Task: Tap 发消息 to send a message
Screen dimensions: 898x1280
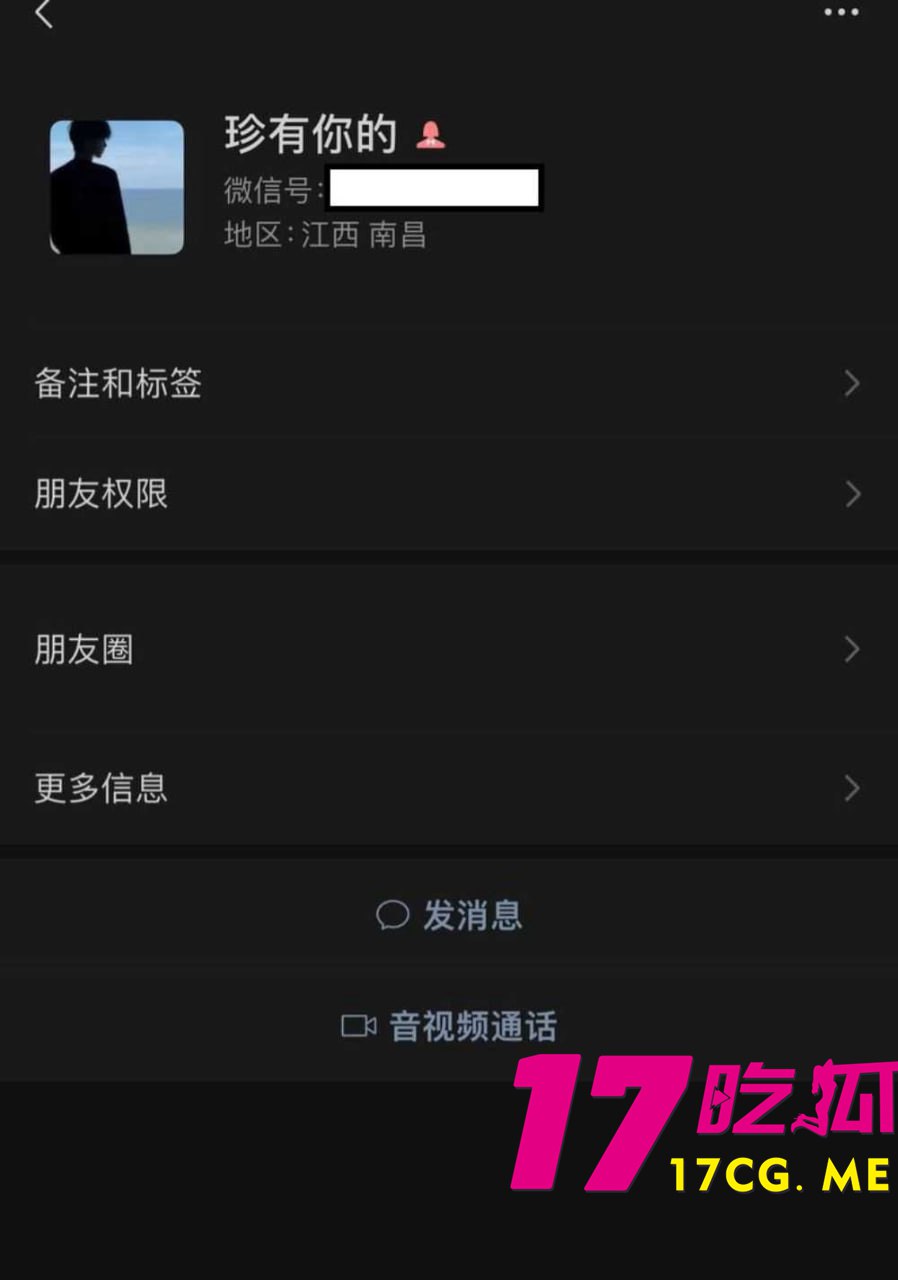Action: click(450, 915)
